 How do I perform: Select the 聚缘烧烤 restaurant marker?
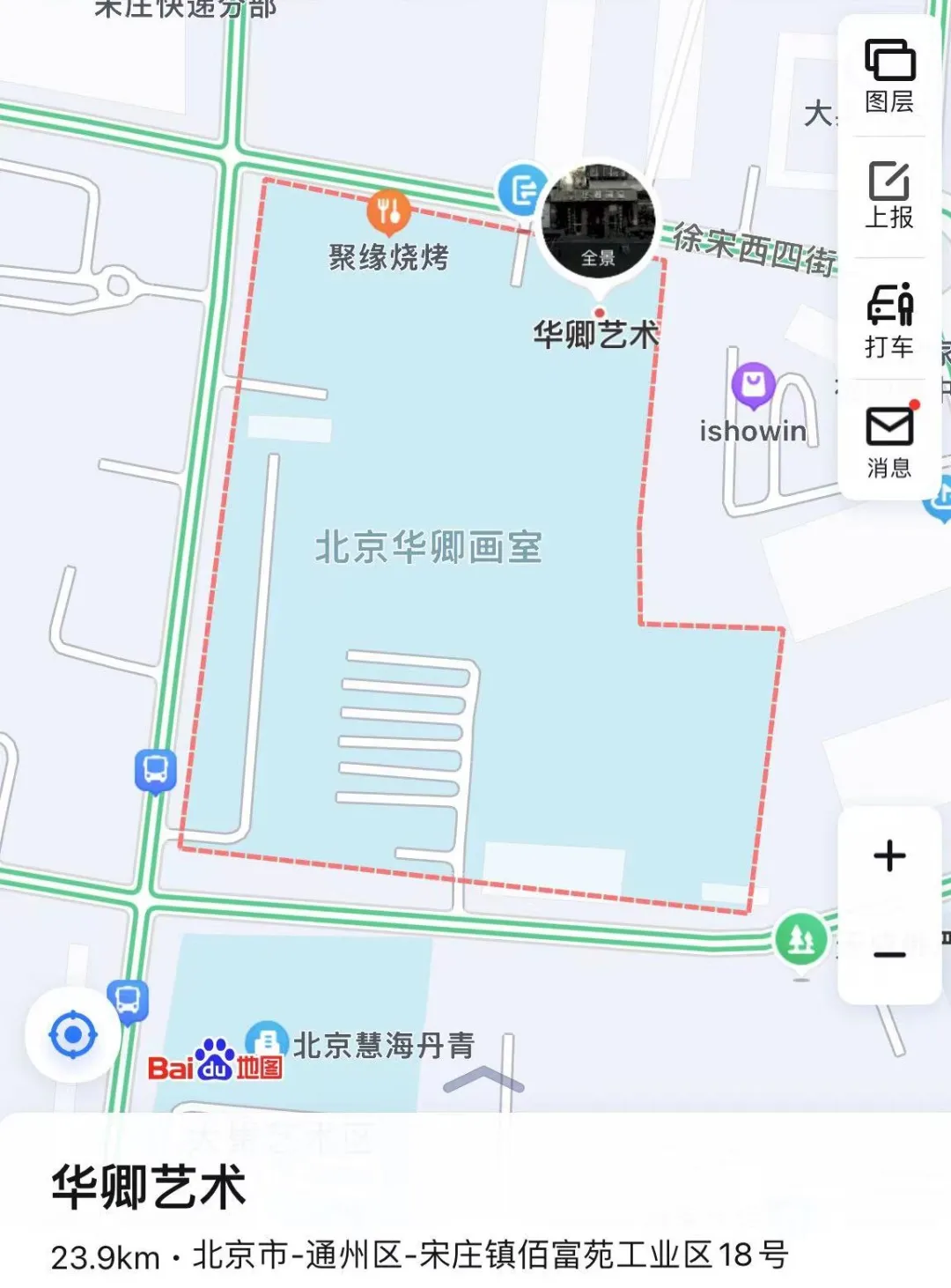(387, 212)
